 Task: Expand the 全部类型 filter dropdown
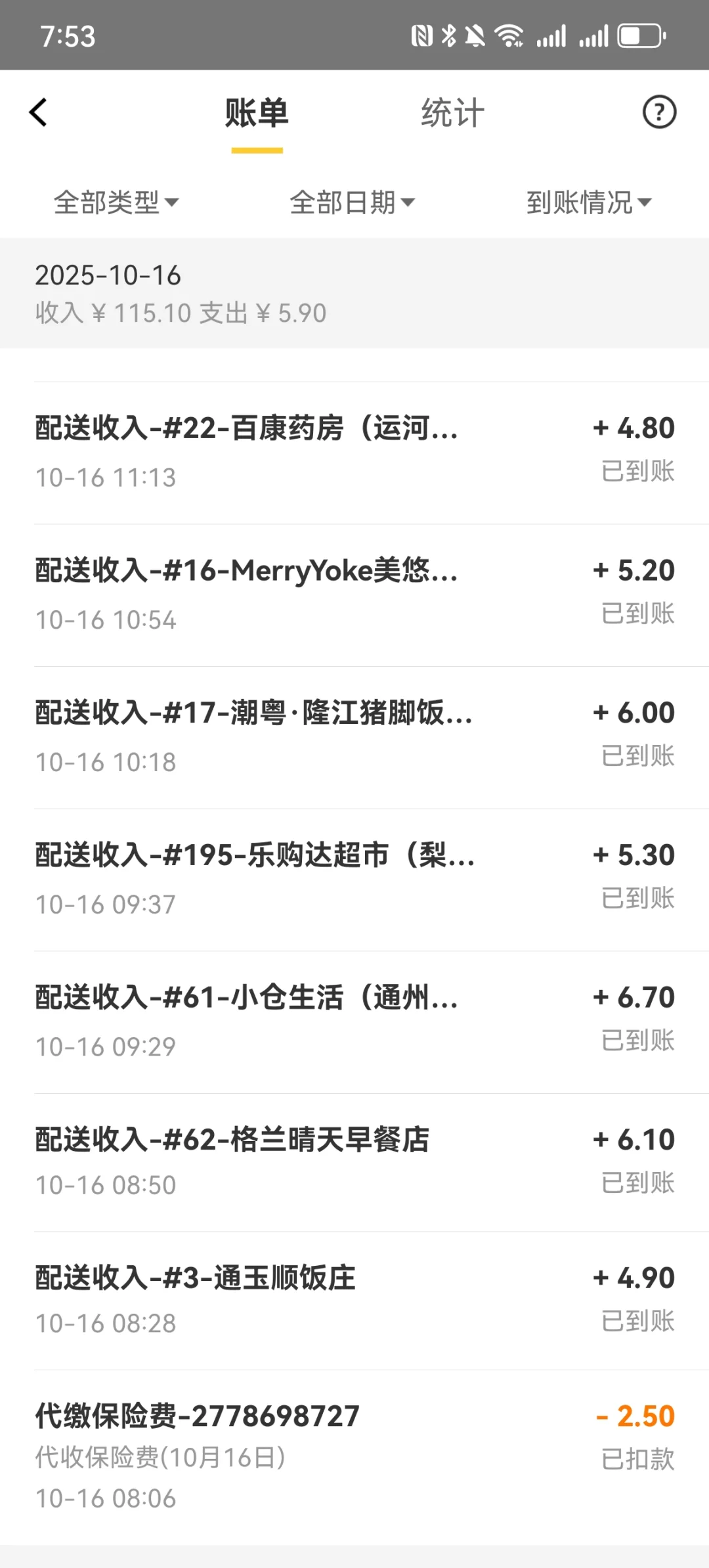coord(116,202)
